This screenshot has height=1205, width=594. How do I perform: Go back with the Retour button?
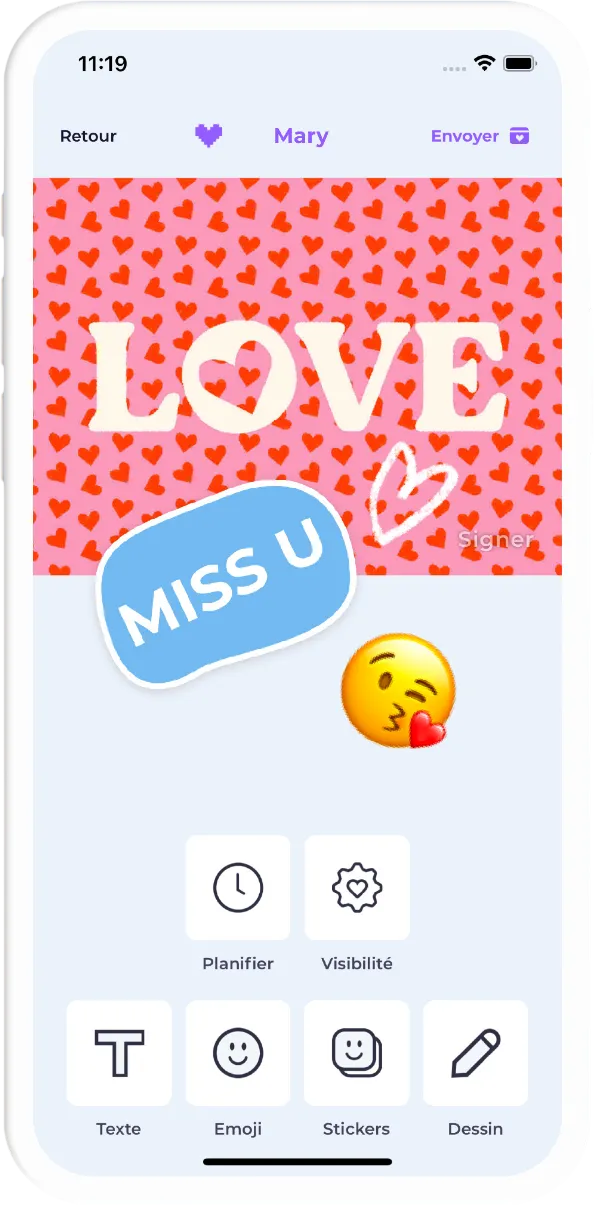pyautogui.click(x=88, y=136)
